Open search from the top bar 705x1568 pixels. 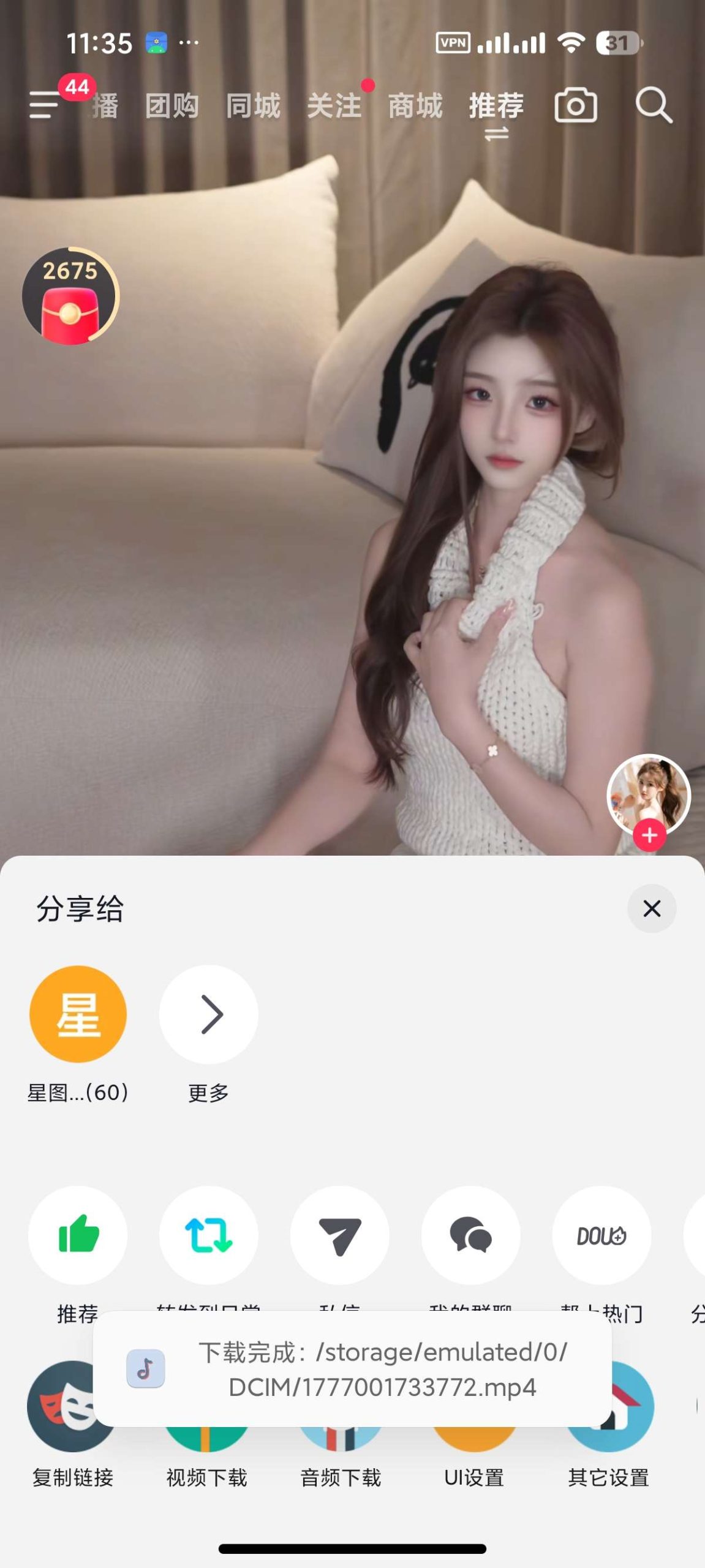coord(653,105)
